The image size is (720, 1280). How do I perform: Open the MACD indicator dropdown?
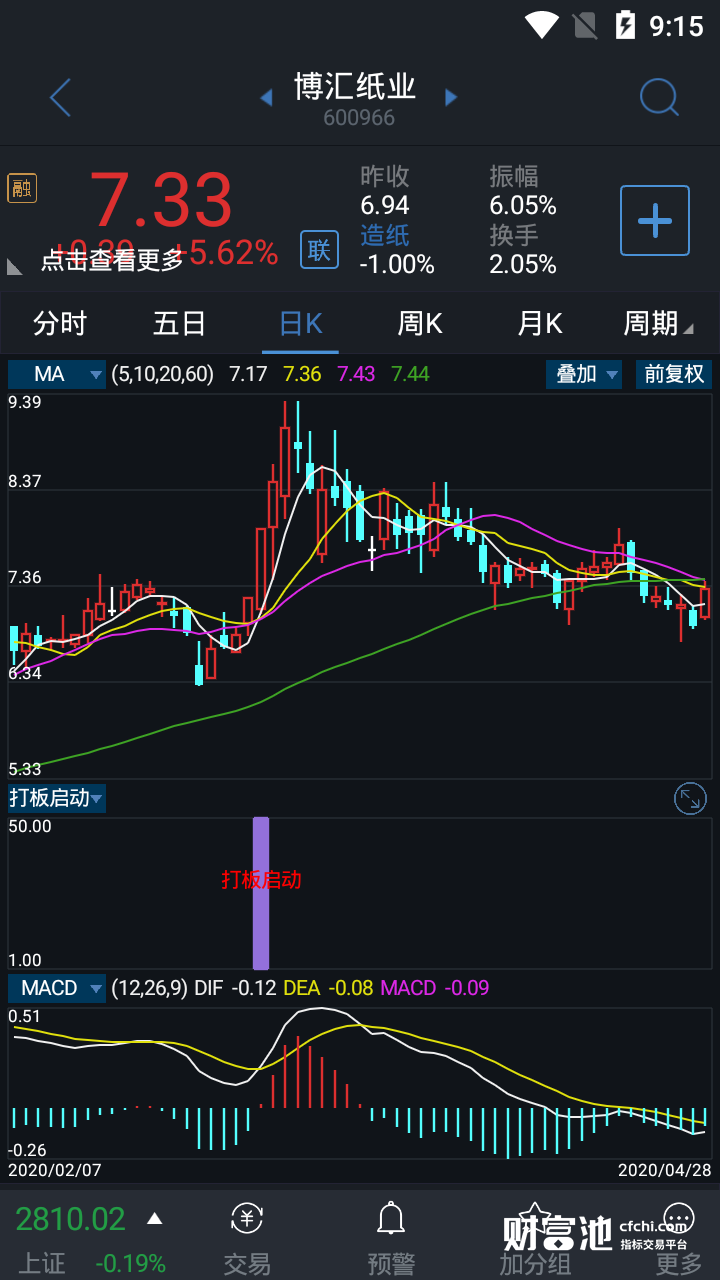coord(57,988)
